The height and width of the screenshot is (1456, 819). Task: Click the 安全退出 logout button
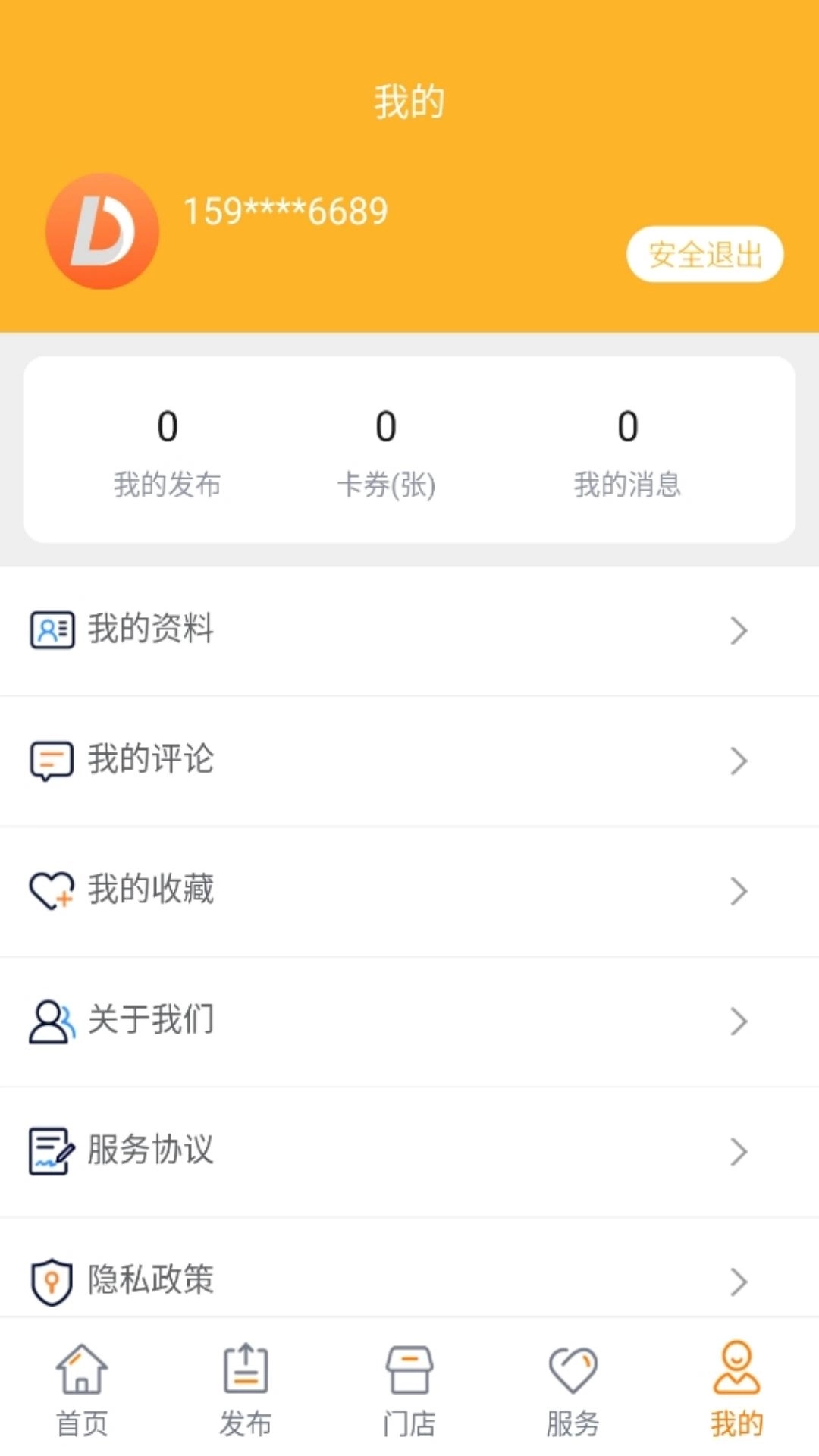[x=704, y=255]
